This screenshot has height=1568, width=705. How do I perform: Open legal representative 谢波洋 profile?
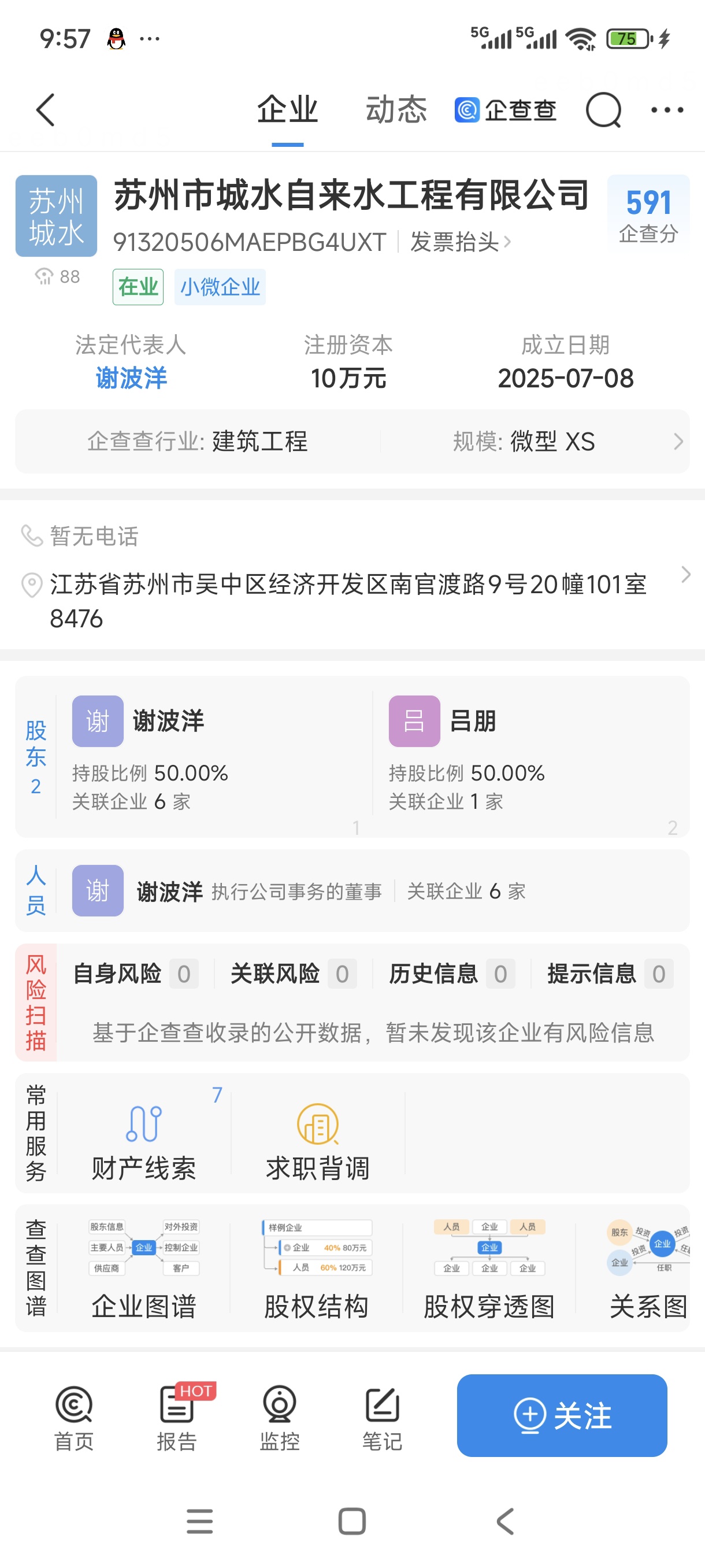pyautogui.click(x=131, y=378)
